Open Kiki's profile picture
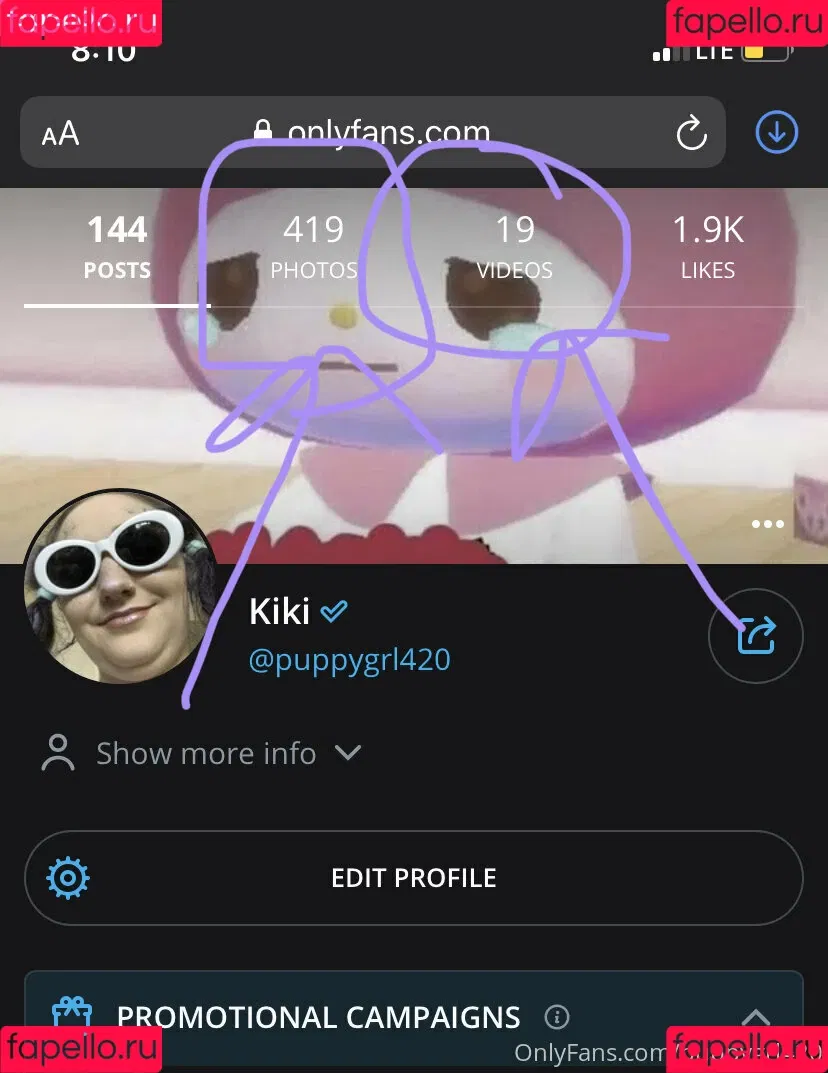The height and width of the screenshot is (1073, 828). (x=121, y=587)
